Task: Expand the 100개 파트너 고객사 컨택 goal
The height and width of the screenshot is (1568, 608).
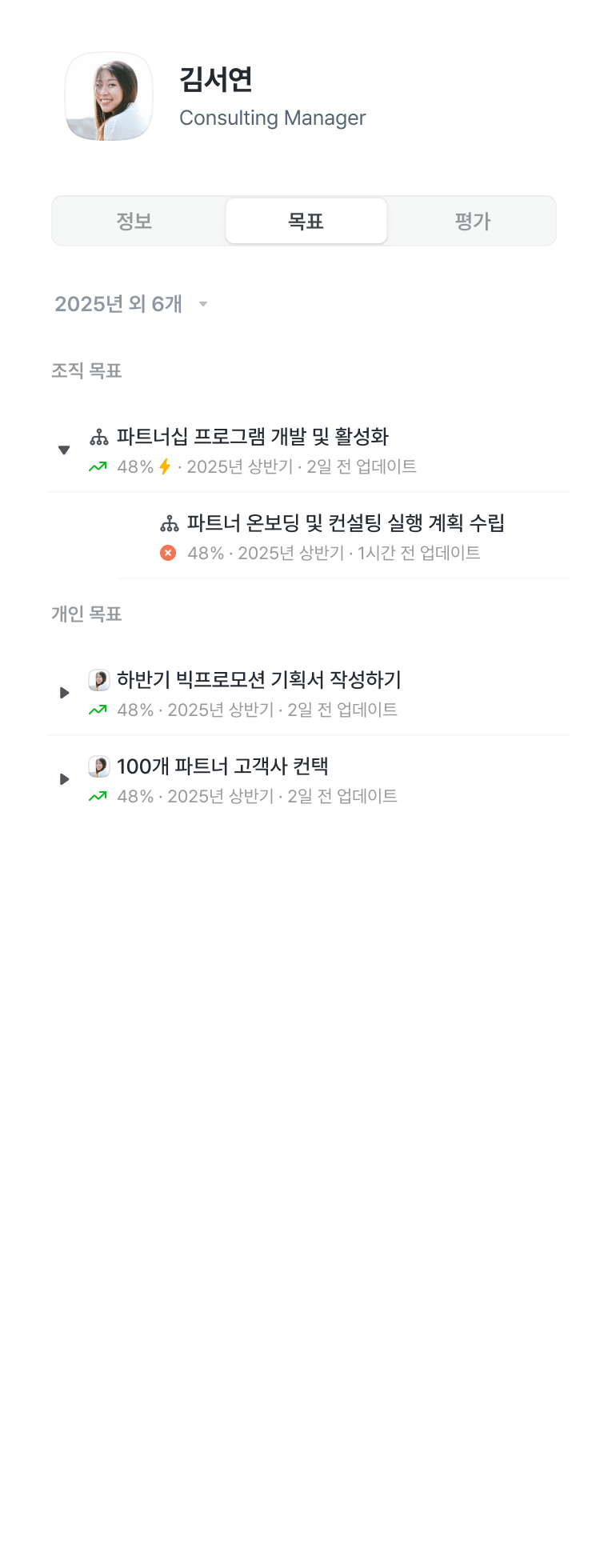Action: pos(65,779)
